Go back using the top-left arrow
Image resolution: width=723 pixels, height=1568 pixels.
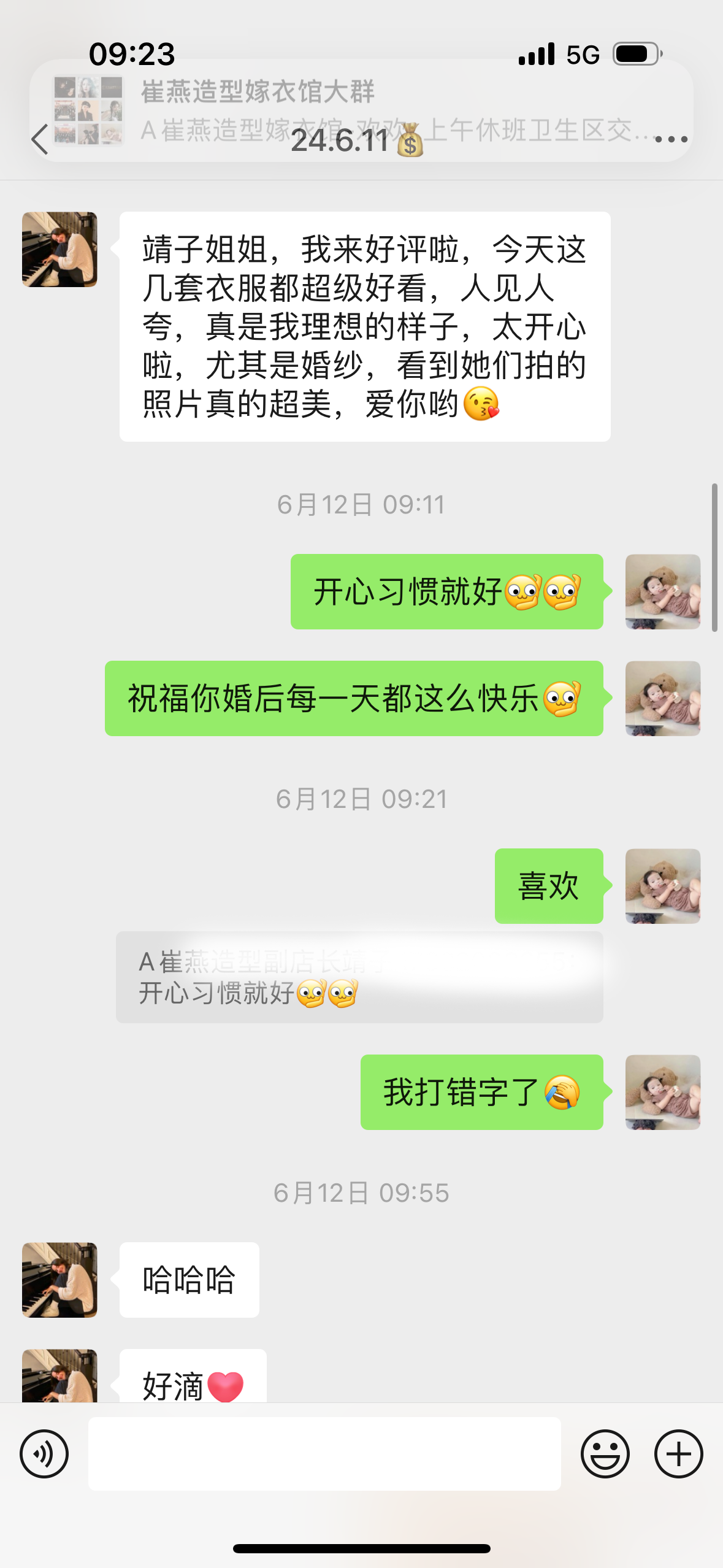click(x=40, y=139)
